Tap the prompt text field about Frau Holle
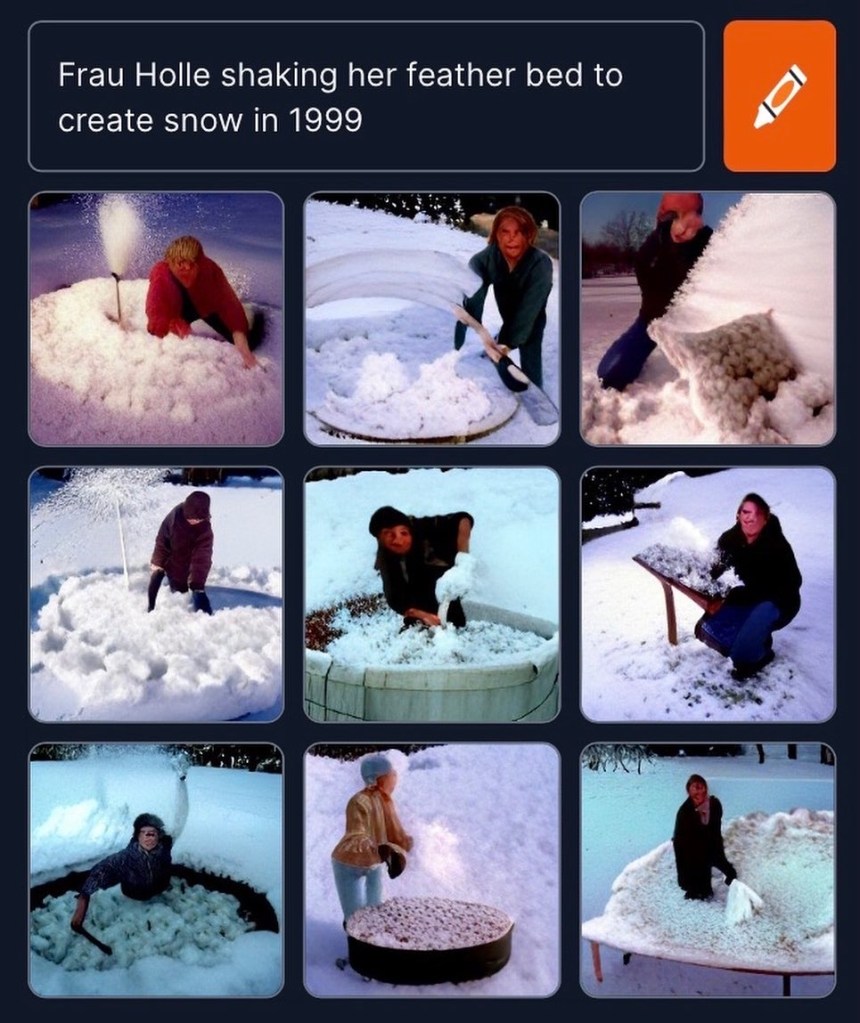The height and width of the screenshot is (1023, 860). coord(365,97)
